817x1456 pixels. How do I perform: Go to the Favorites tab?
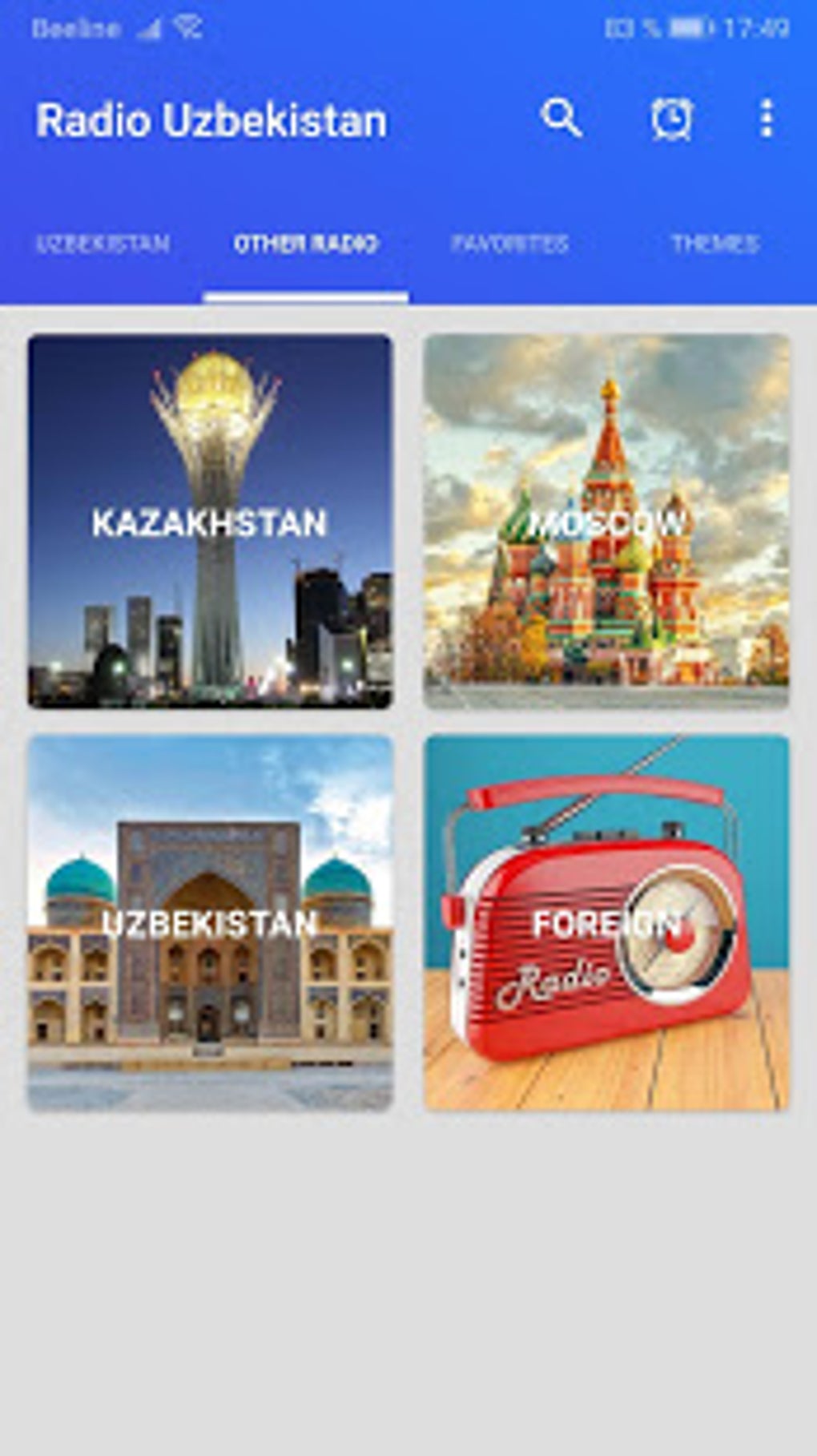click(x=510, y=244)
